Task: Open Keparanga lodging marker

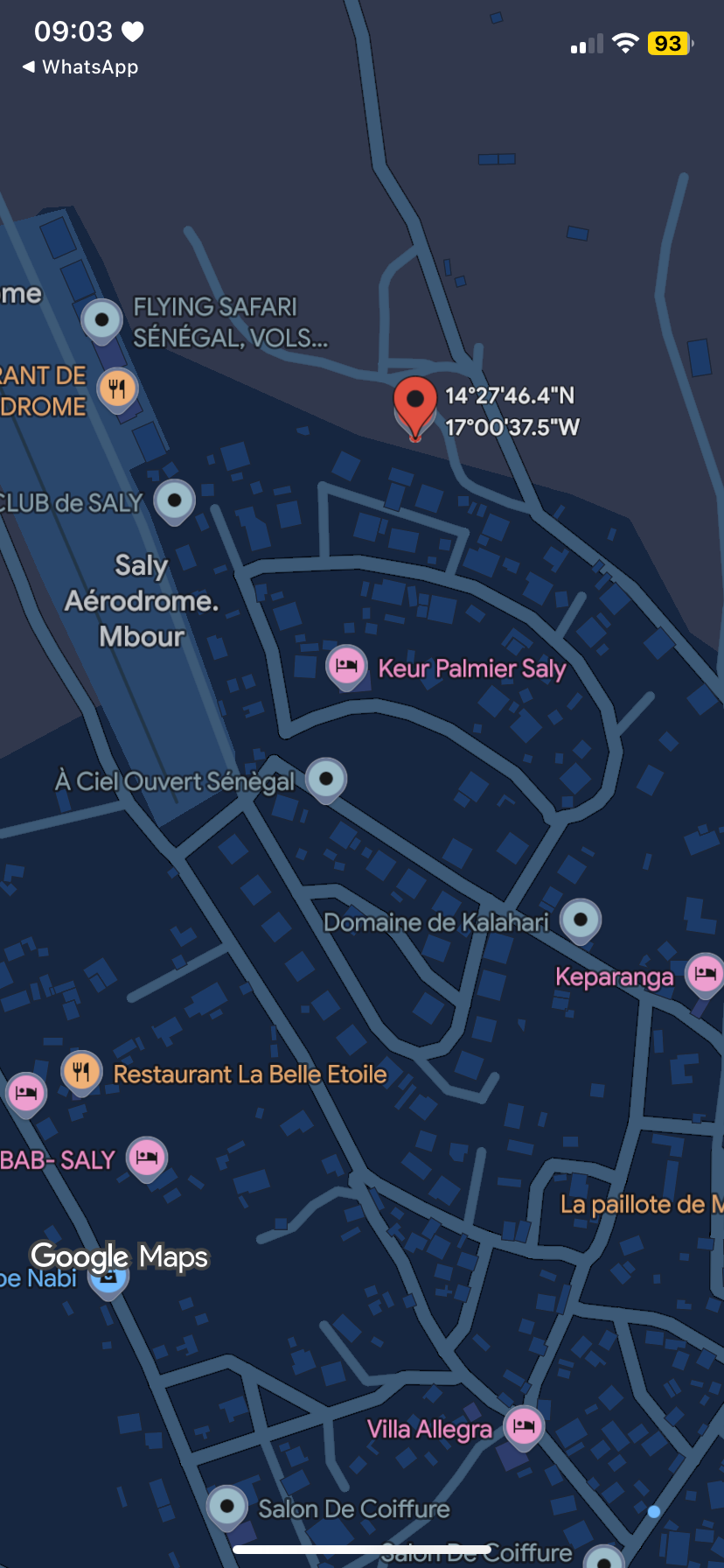Action: point(707,975)
